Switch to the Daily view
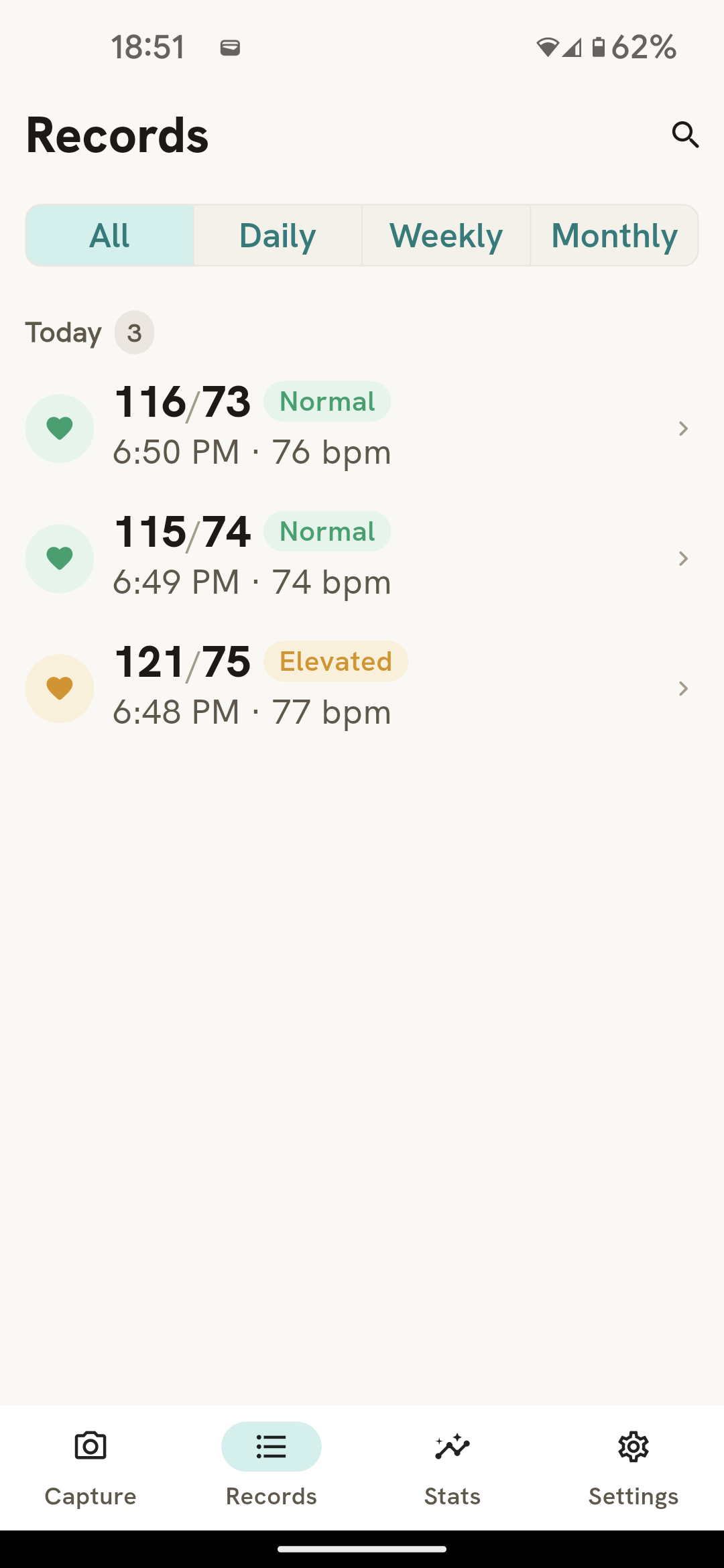 pyautogui.click(x=278, y=235)
